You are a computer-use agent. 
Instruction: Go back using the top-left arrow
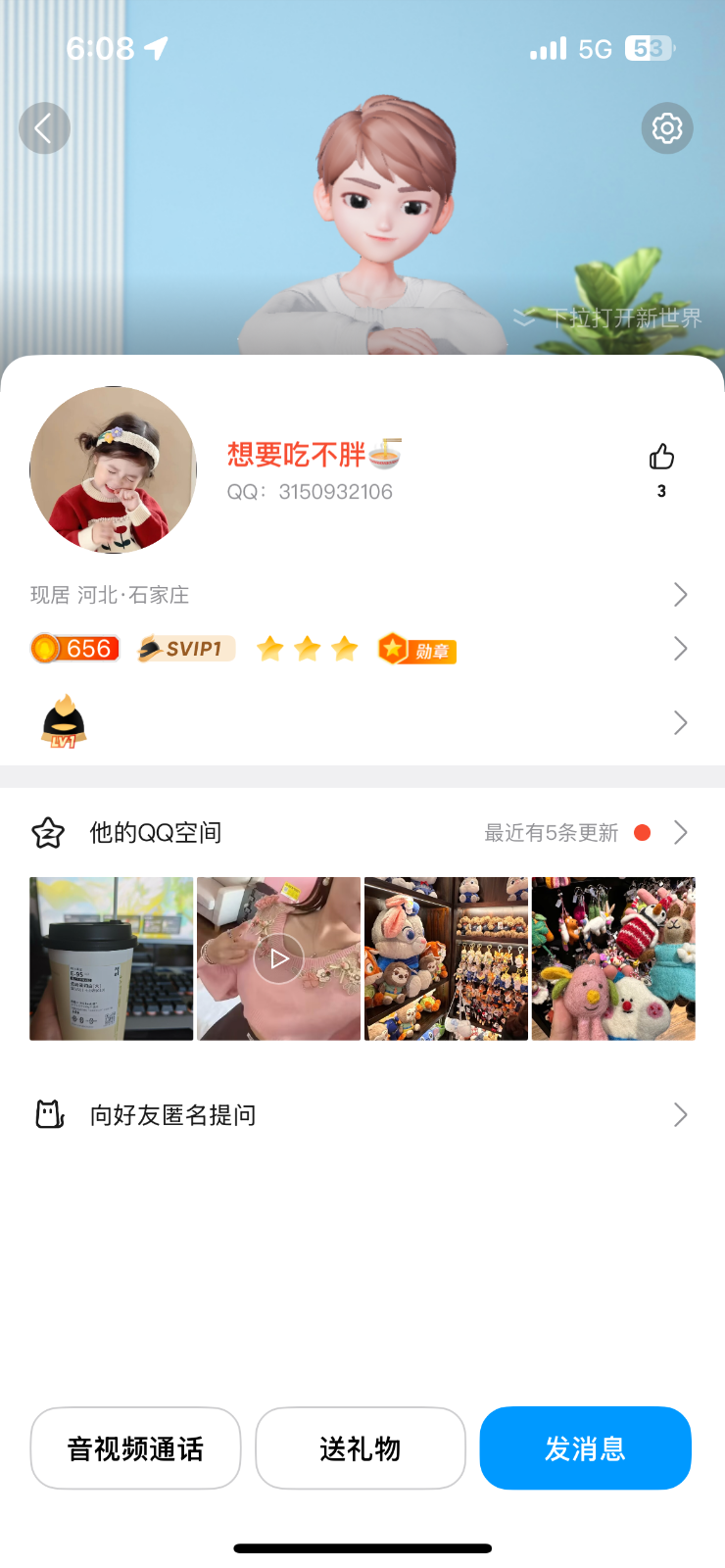44,128
